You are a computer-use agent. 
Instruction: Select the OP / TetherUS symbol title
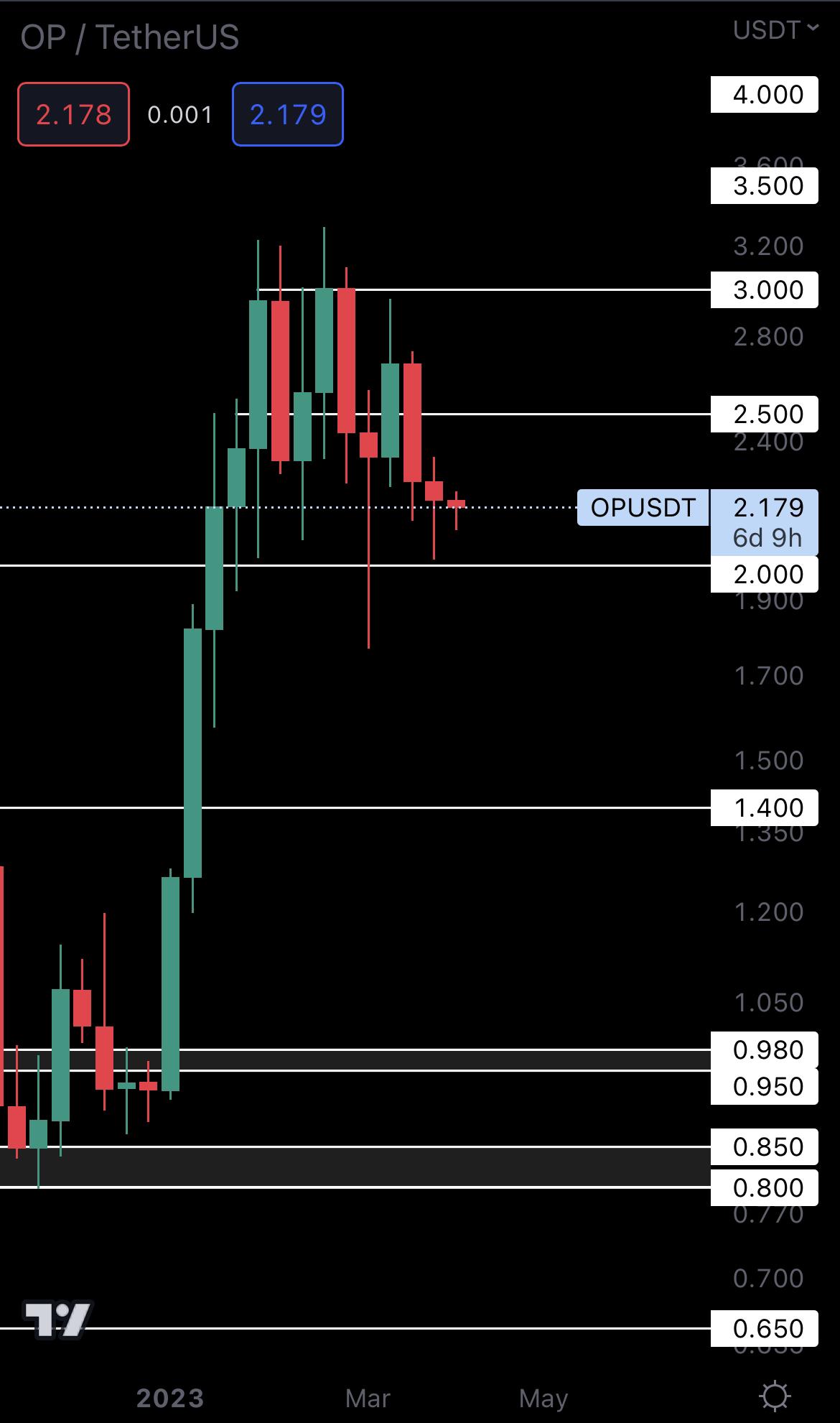[129, 37]
